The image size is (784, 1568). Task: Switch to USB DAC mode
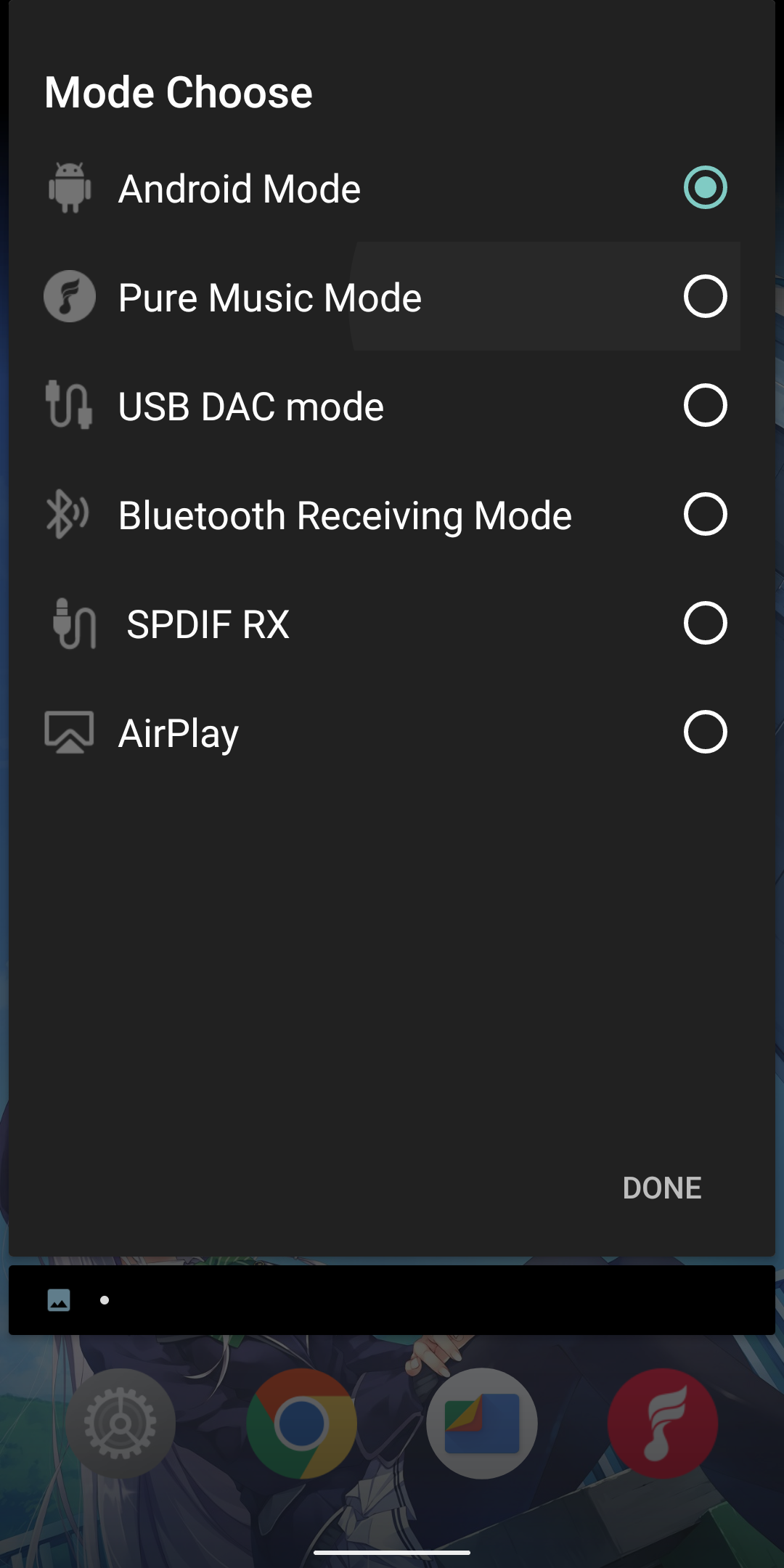pos(704,406)
